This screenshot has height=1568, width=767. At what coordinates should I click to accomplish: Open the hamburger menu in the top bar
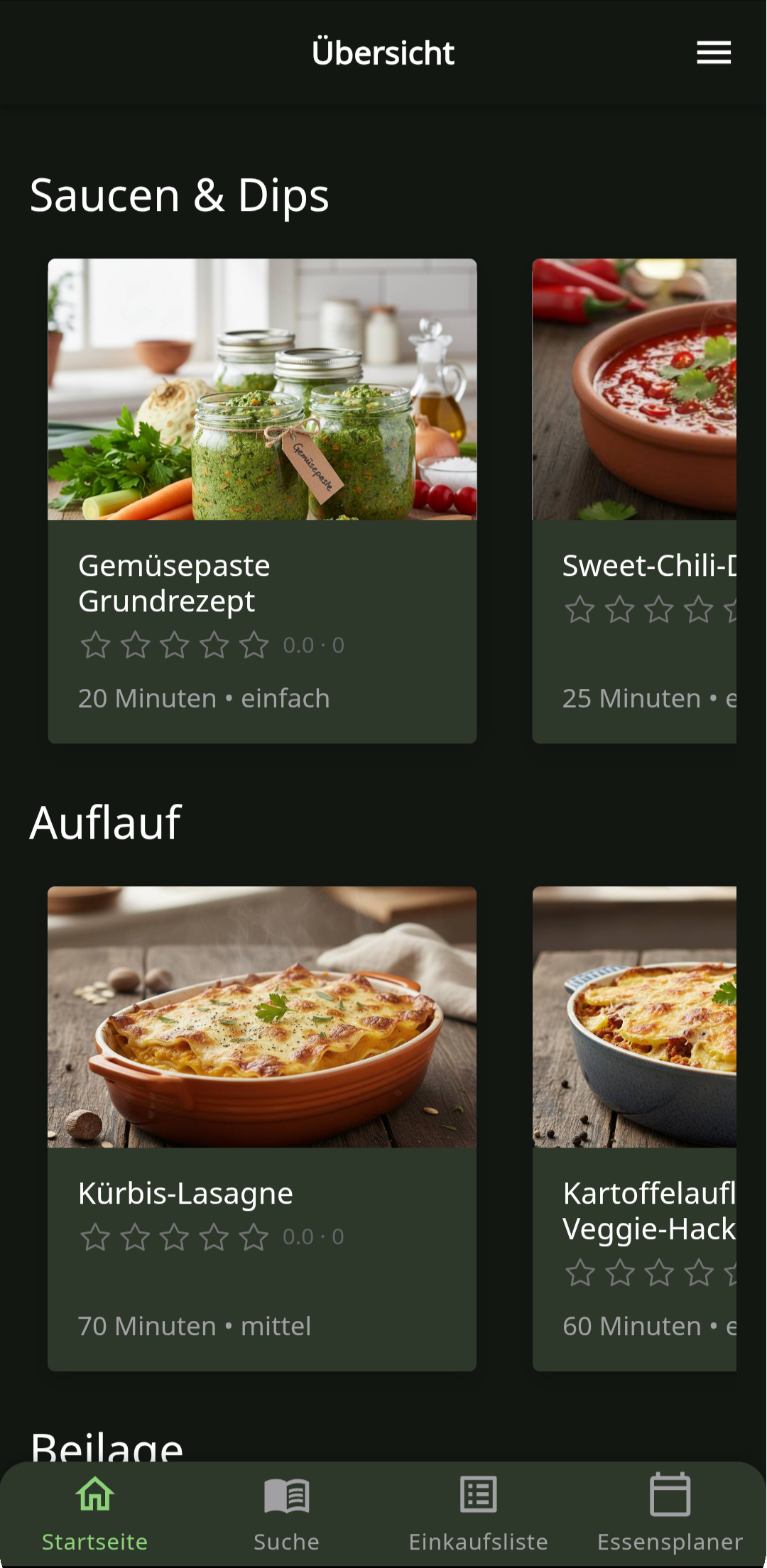coord(714,52)
